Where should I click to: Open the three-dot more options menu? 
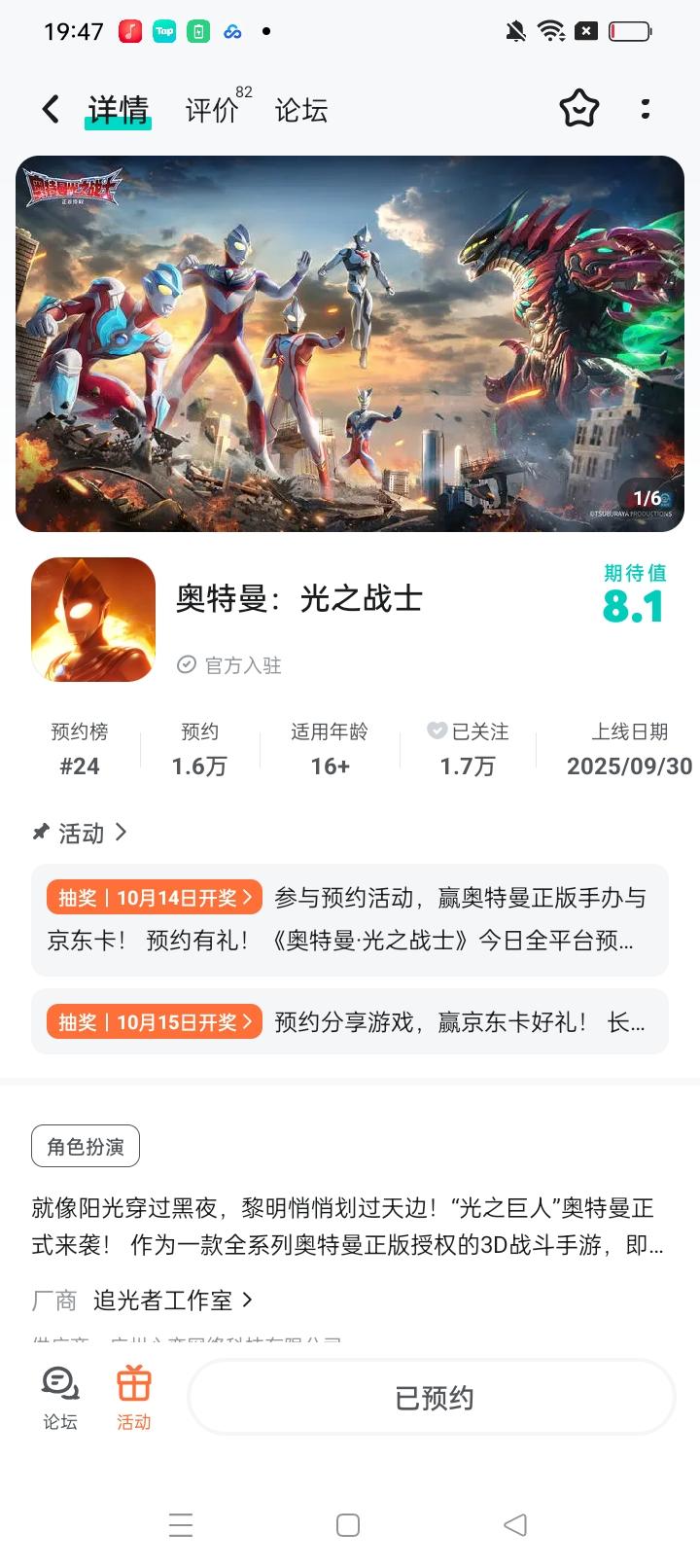646,109
